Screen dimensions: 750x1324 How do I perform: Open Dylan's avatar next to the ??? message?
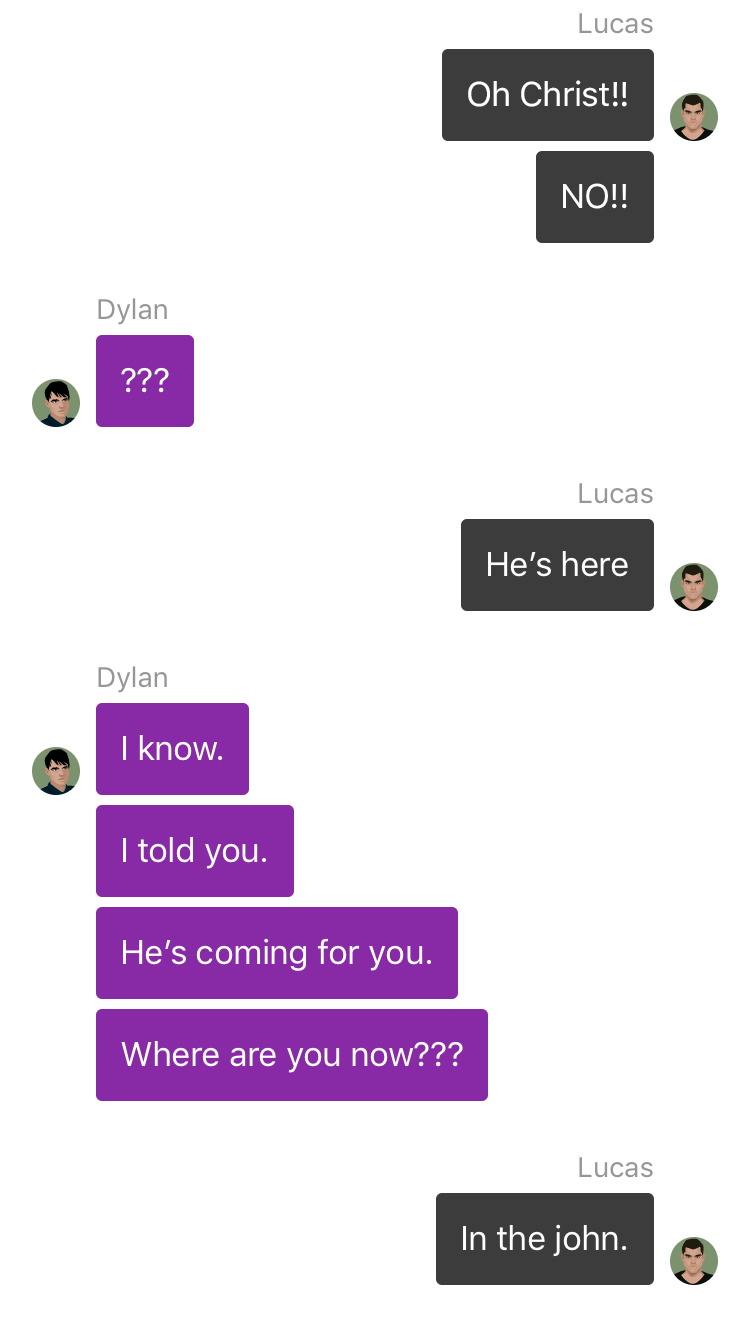56,403
